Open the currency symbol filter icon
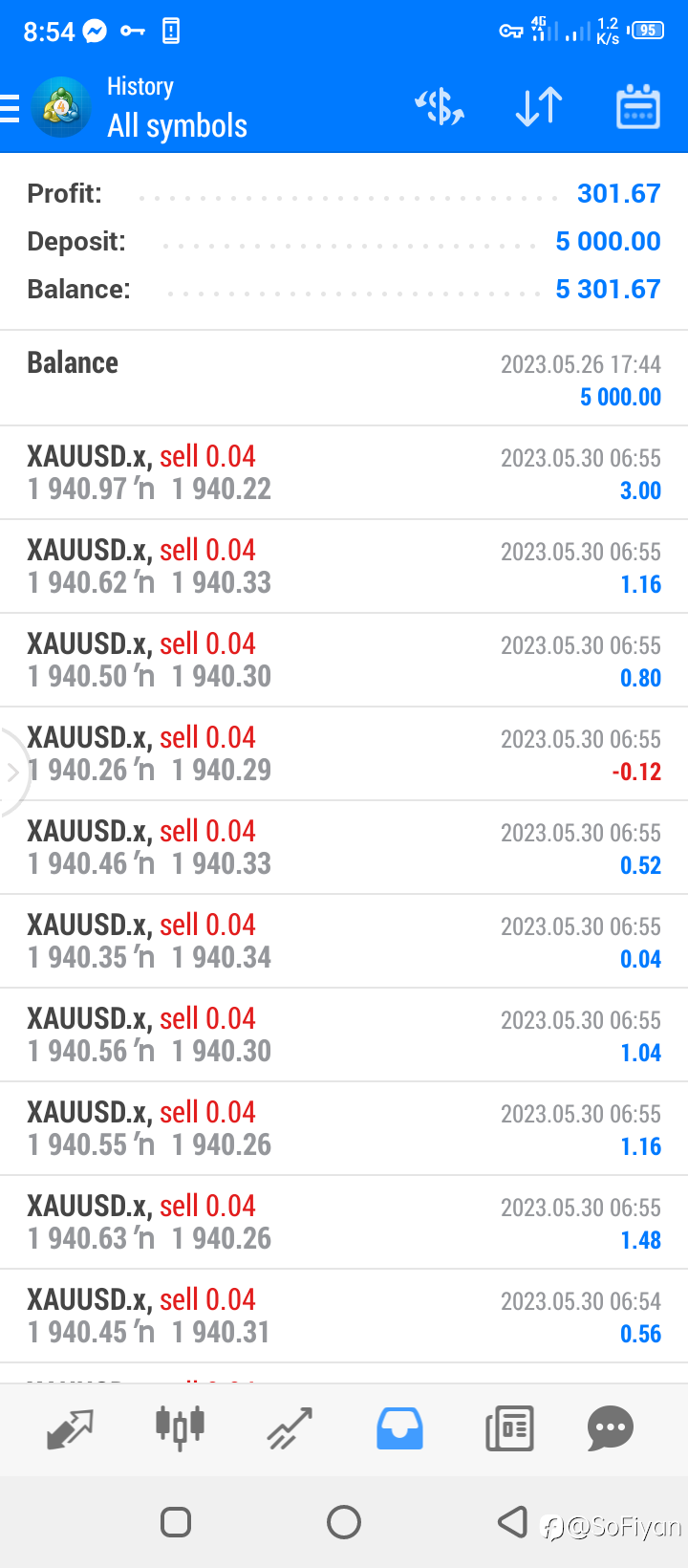Viewport: 688px width, 1568px height. (440, 107)
